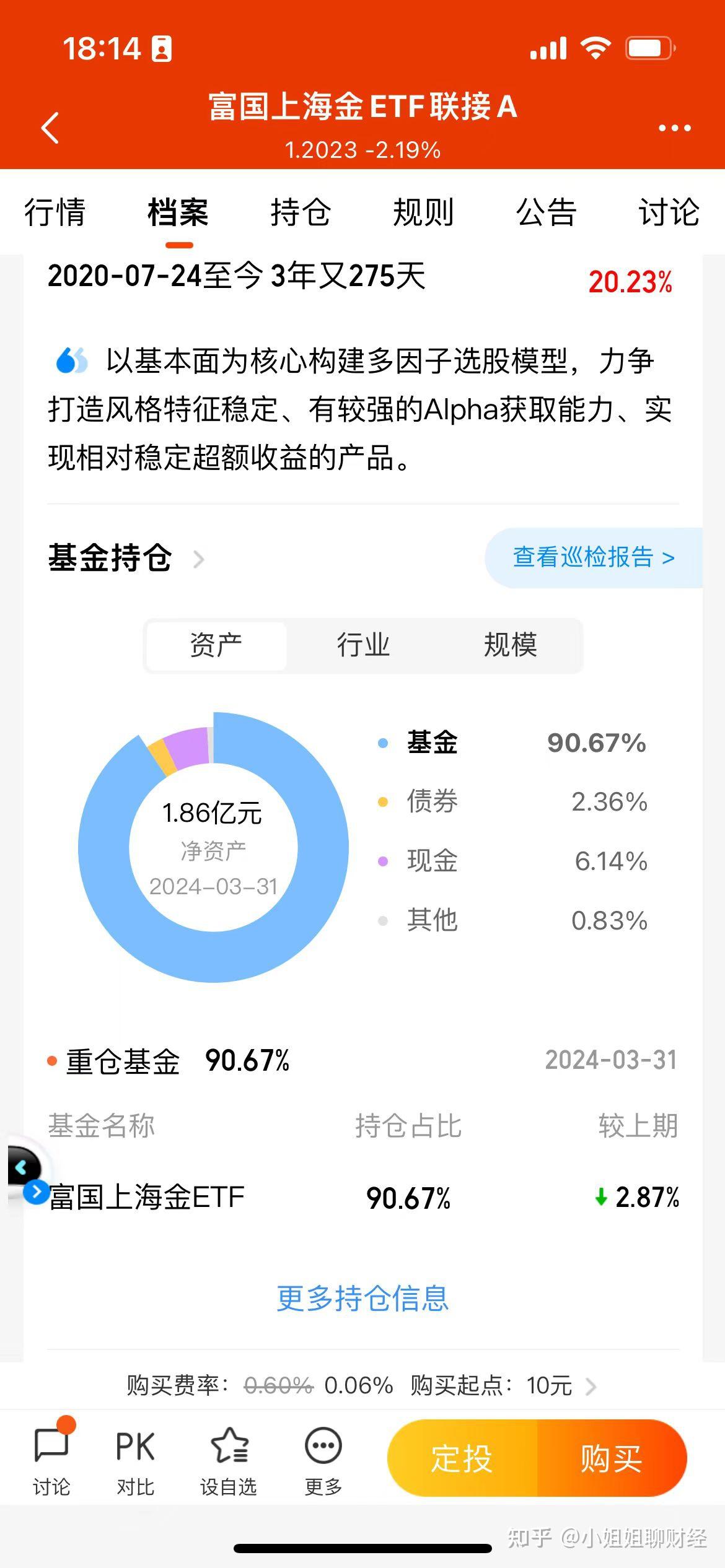Tap the 购买 purchase button

click(x=611, y=1458)
